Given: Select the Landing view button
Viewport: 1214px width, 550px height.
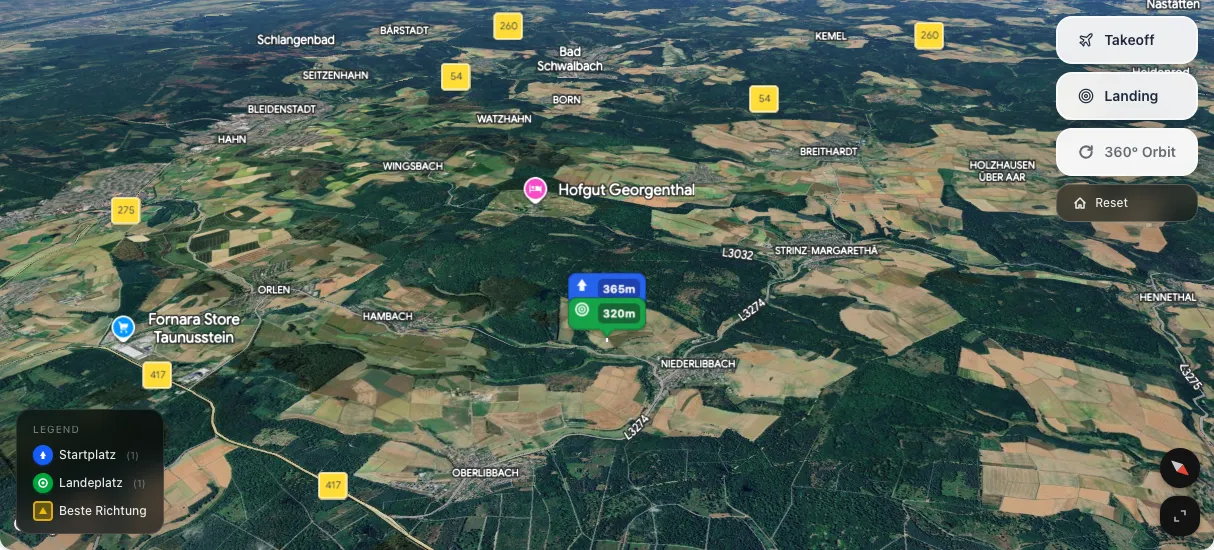Looking at the screenshot, I should coord(1126,97).
